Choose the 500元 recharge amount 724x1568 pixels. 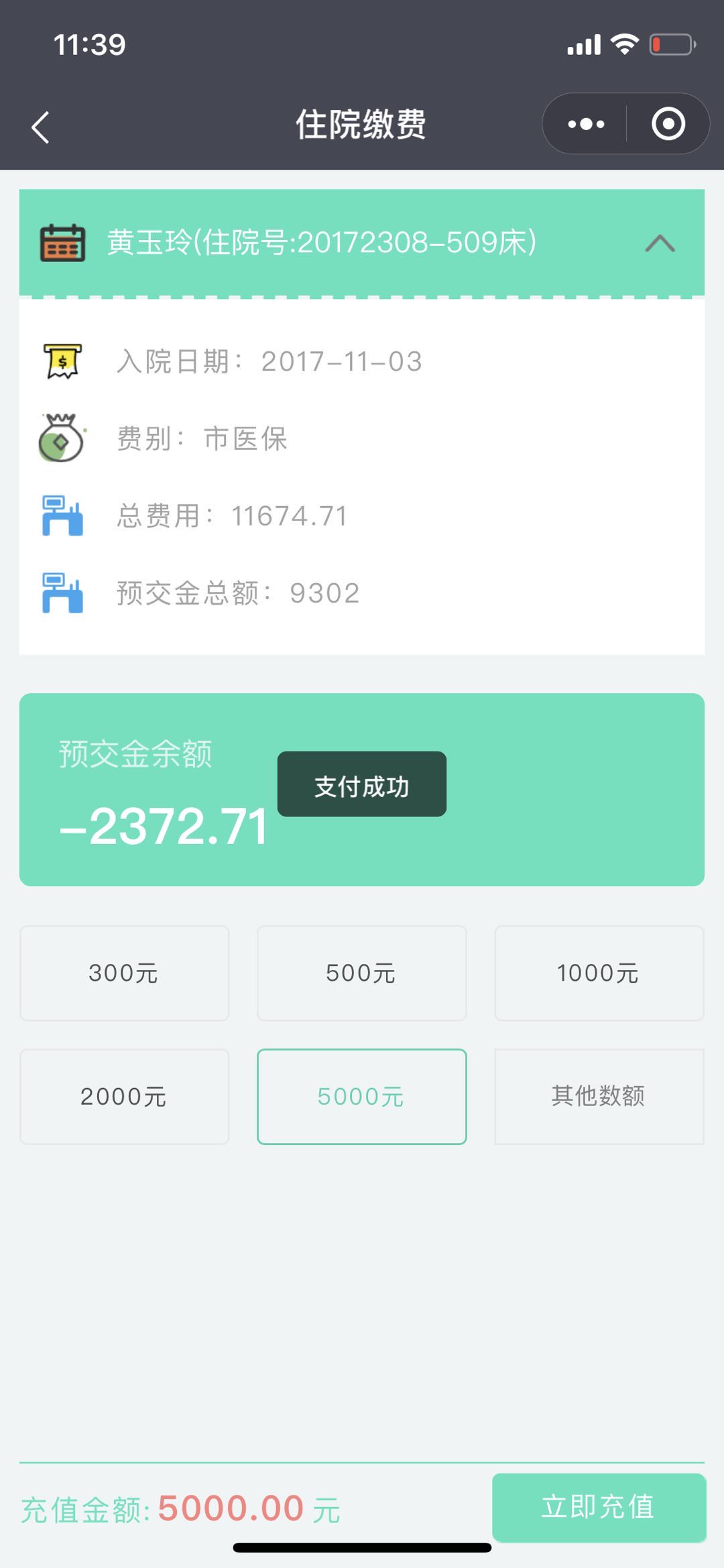click(362, 973)
